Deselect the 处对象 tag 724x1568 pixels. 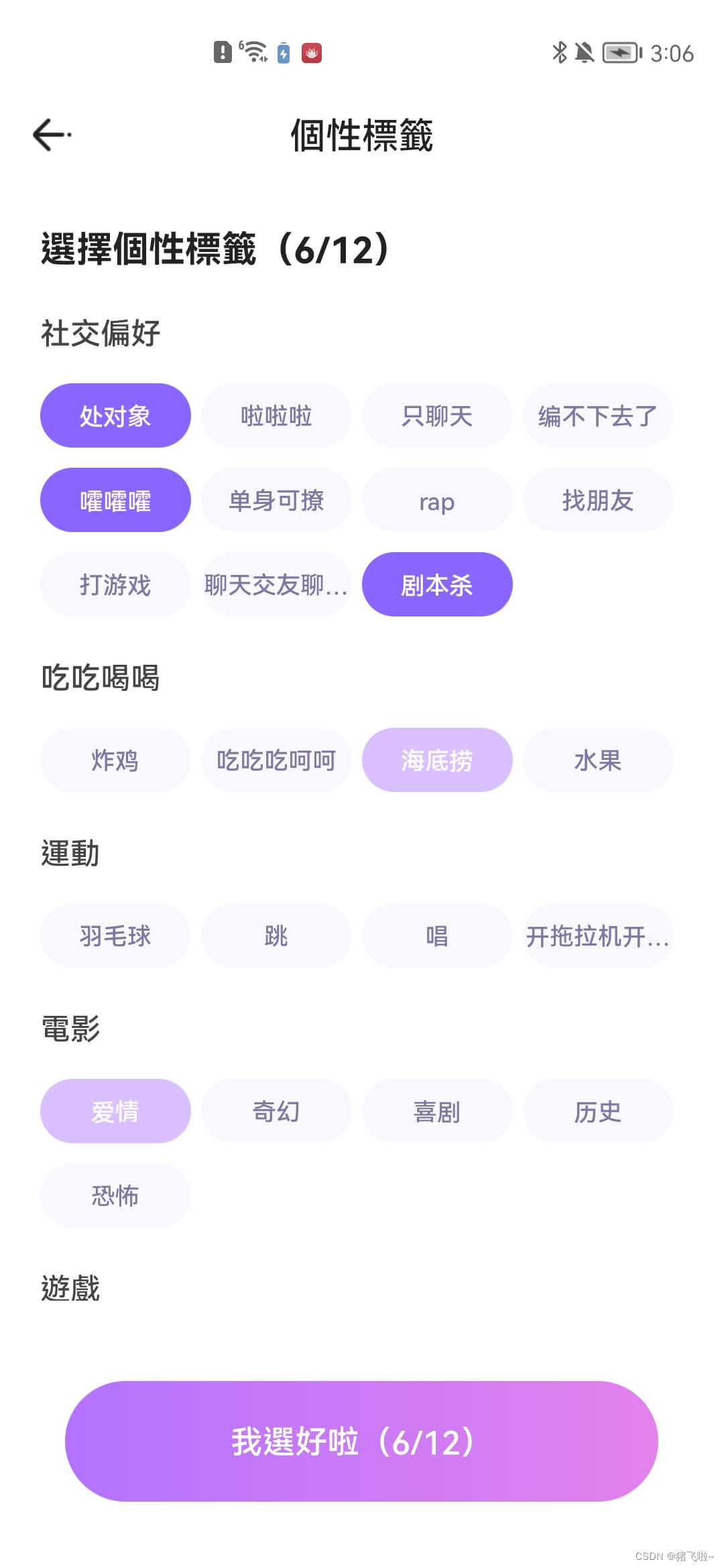115,416
